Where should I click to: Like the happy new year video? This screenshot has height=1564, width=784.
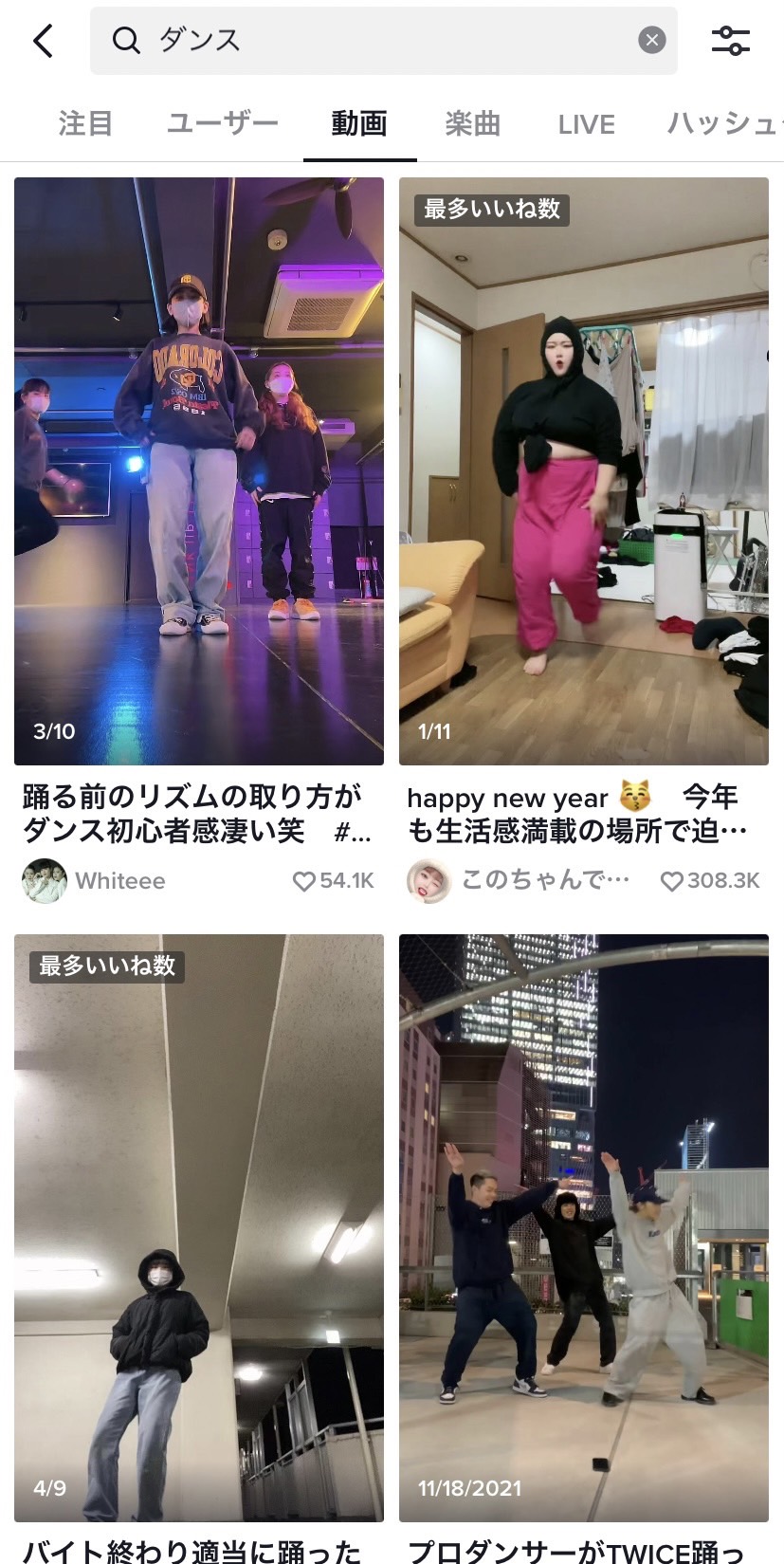(671, 881)
